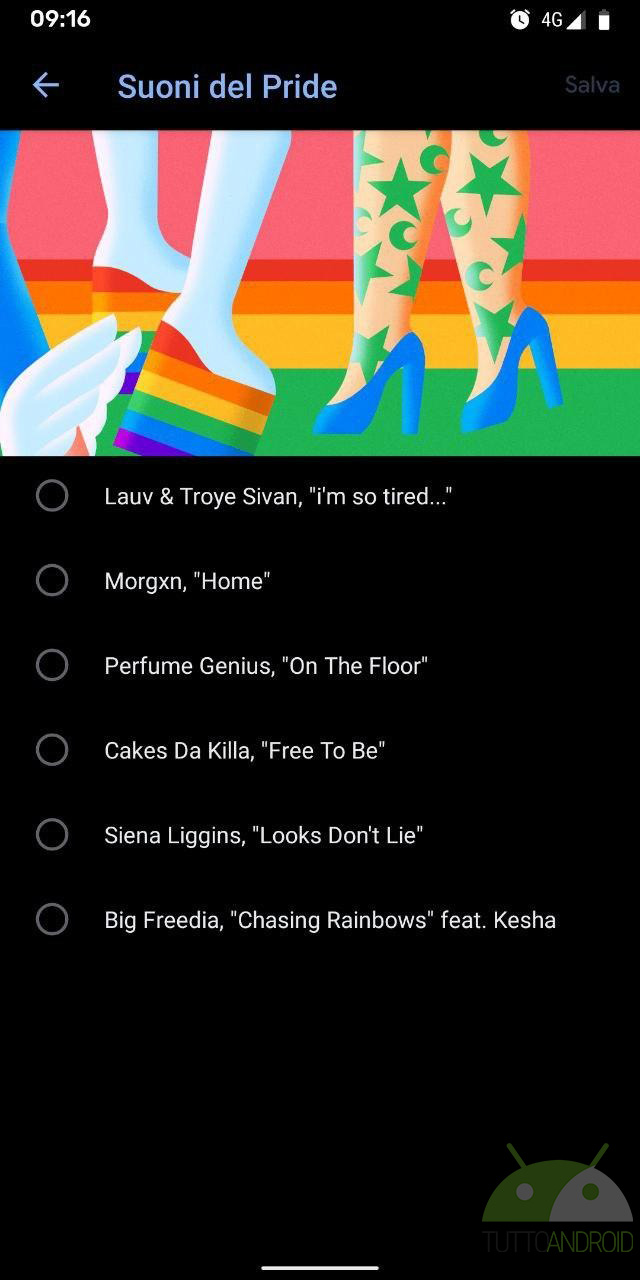640x1280 pixels.
Task: Tap the Salva button
Action: tap(592, 85)
